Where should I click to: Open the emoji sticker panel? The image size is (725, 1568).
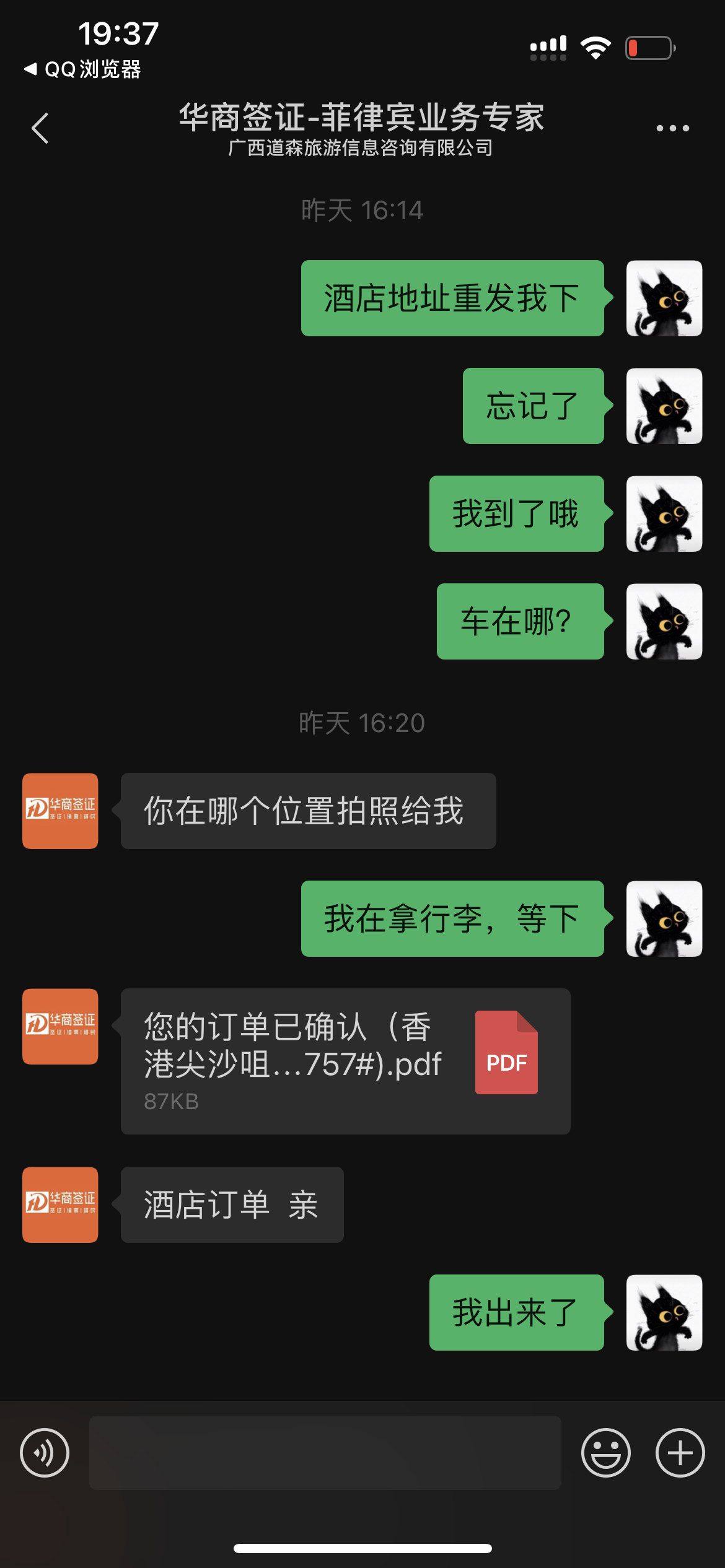click(x=605, y=1453)
